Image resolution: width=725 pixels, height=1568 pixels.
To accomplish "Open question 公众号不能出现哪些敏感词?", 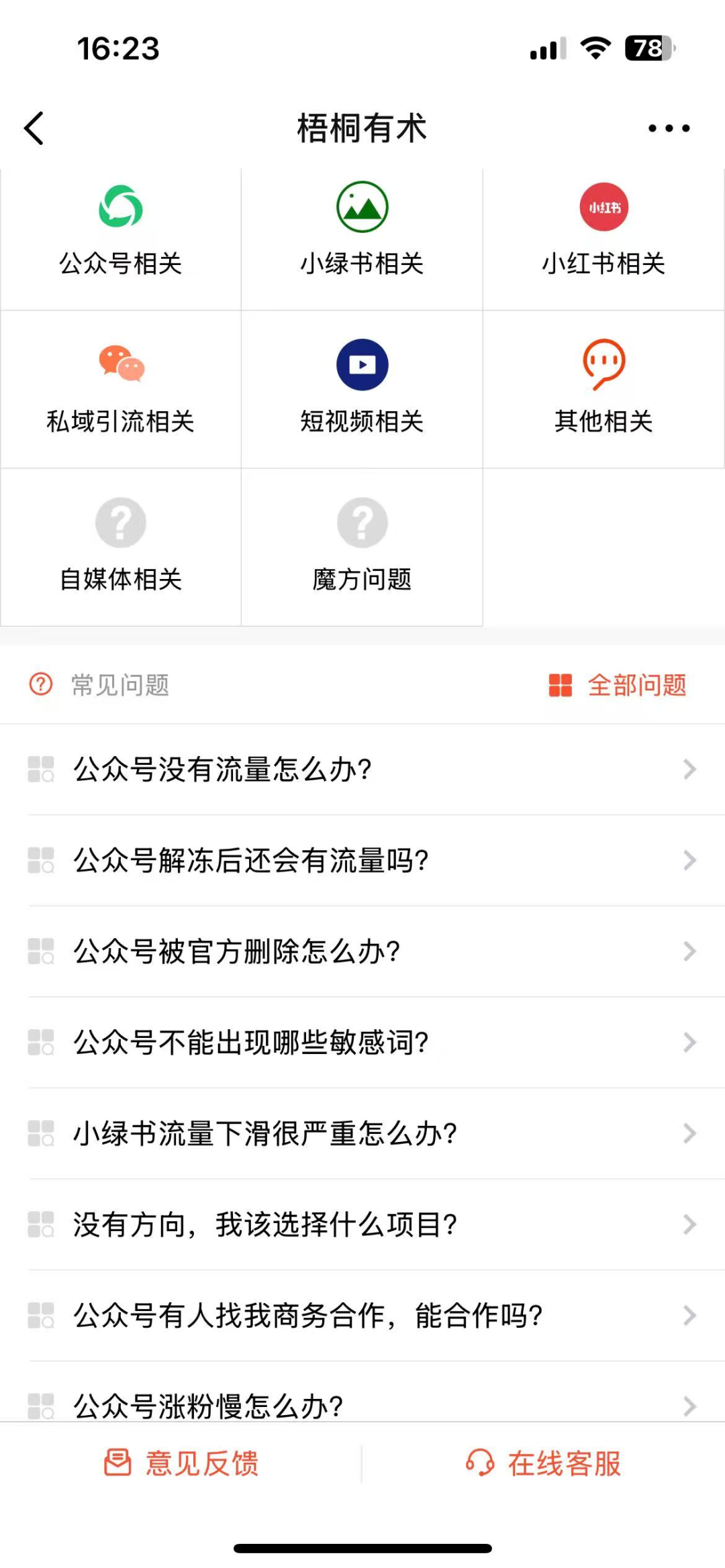I will [x=362, y=1043].
